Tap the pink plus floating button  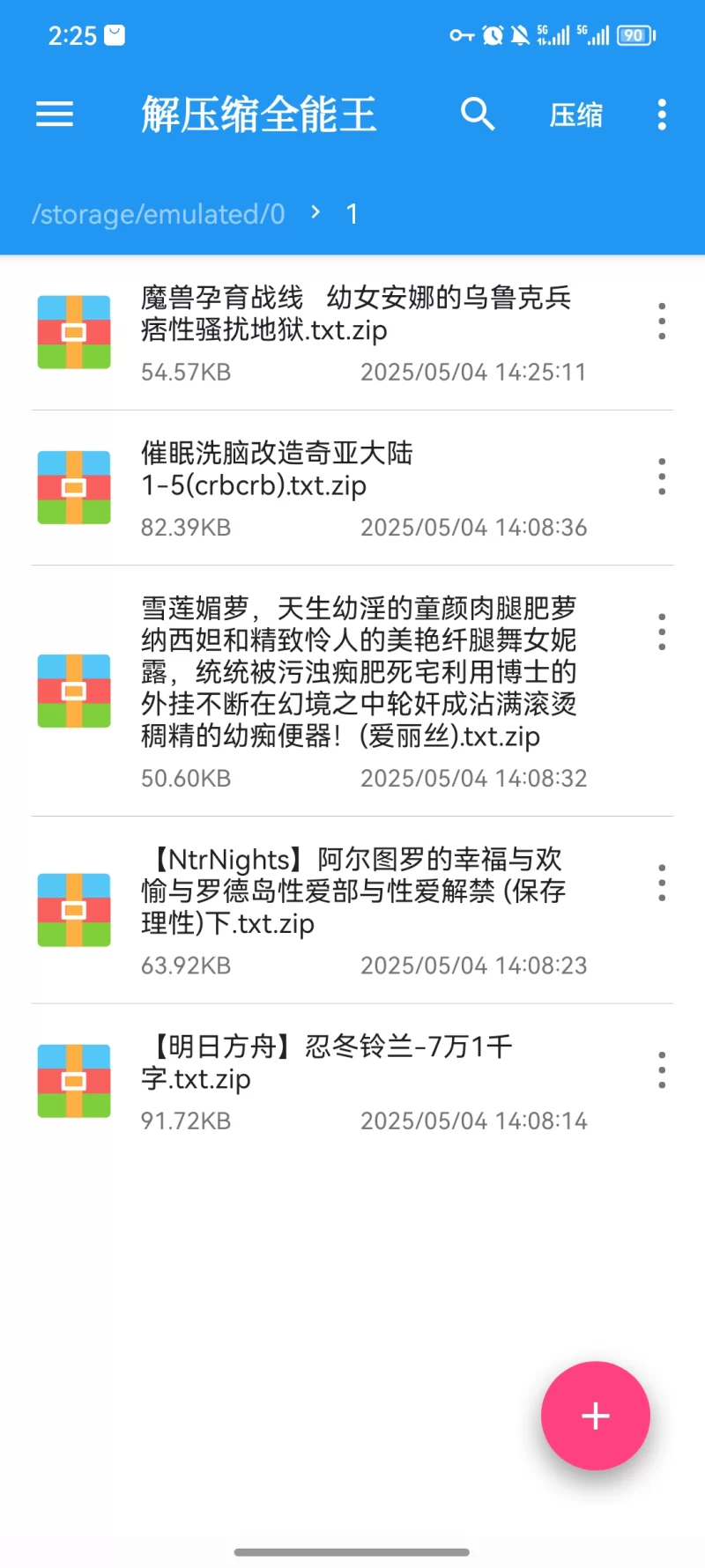coord(596,1416)
